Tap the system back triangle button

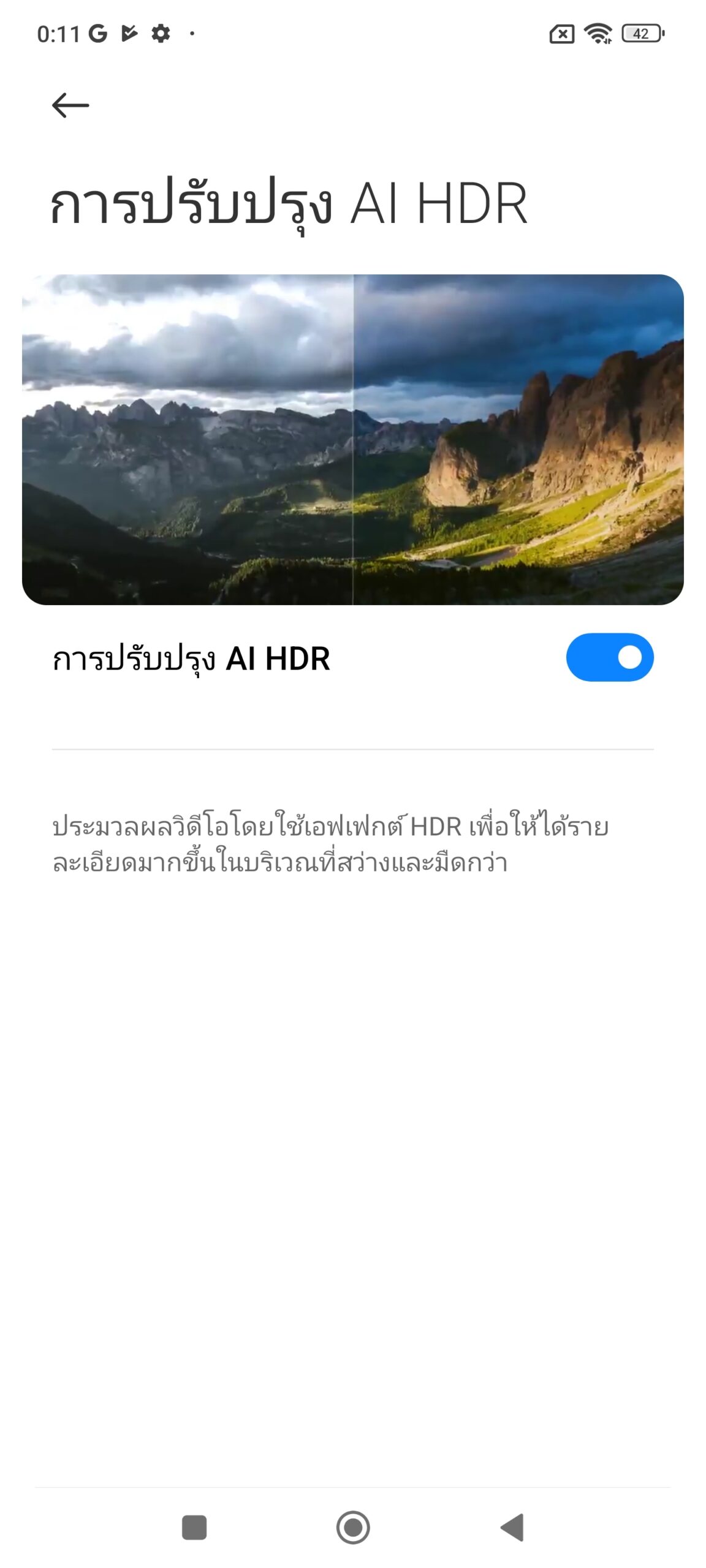coord(512,1527)
